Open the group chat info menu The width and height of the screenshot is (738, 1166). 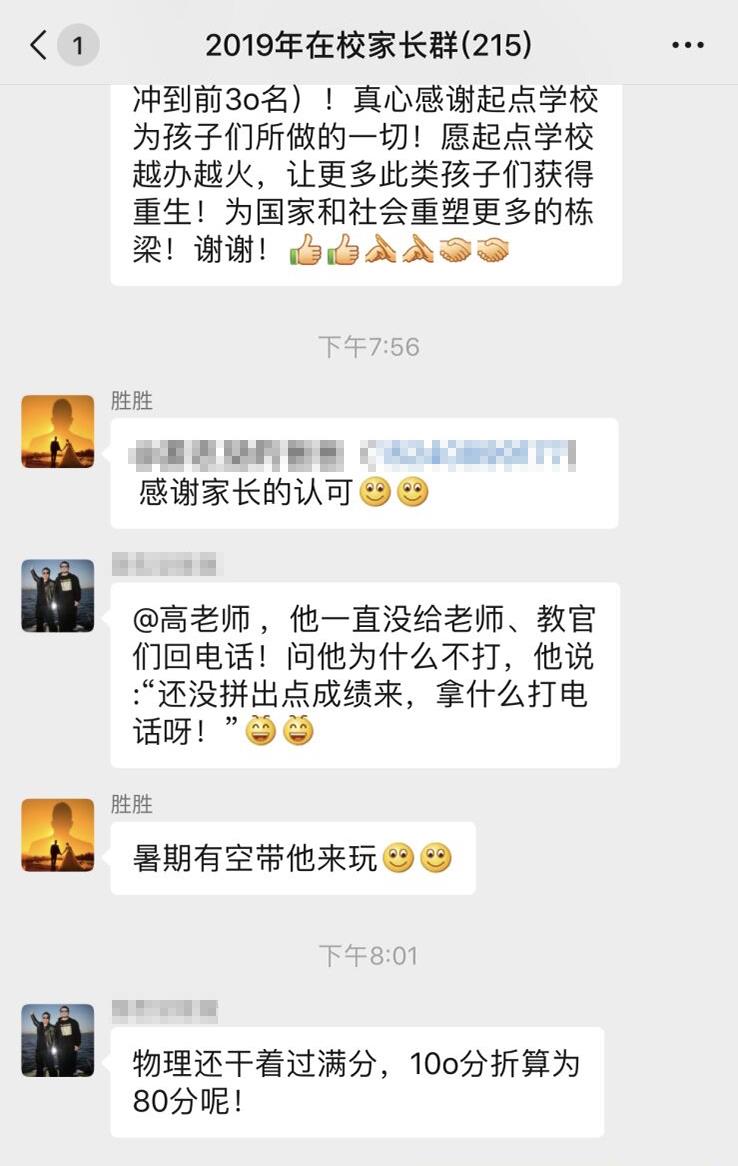687,45
